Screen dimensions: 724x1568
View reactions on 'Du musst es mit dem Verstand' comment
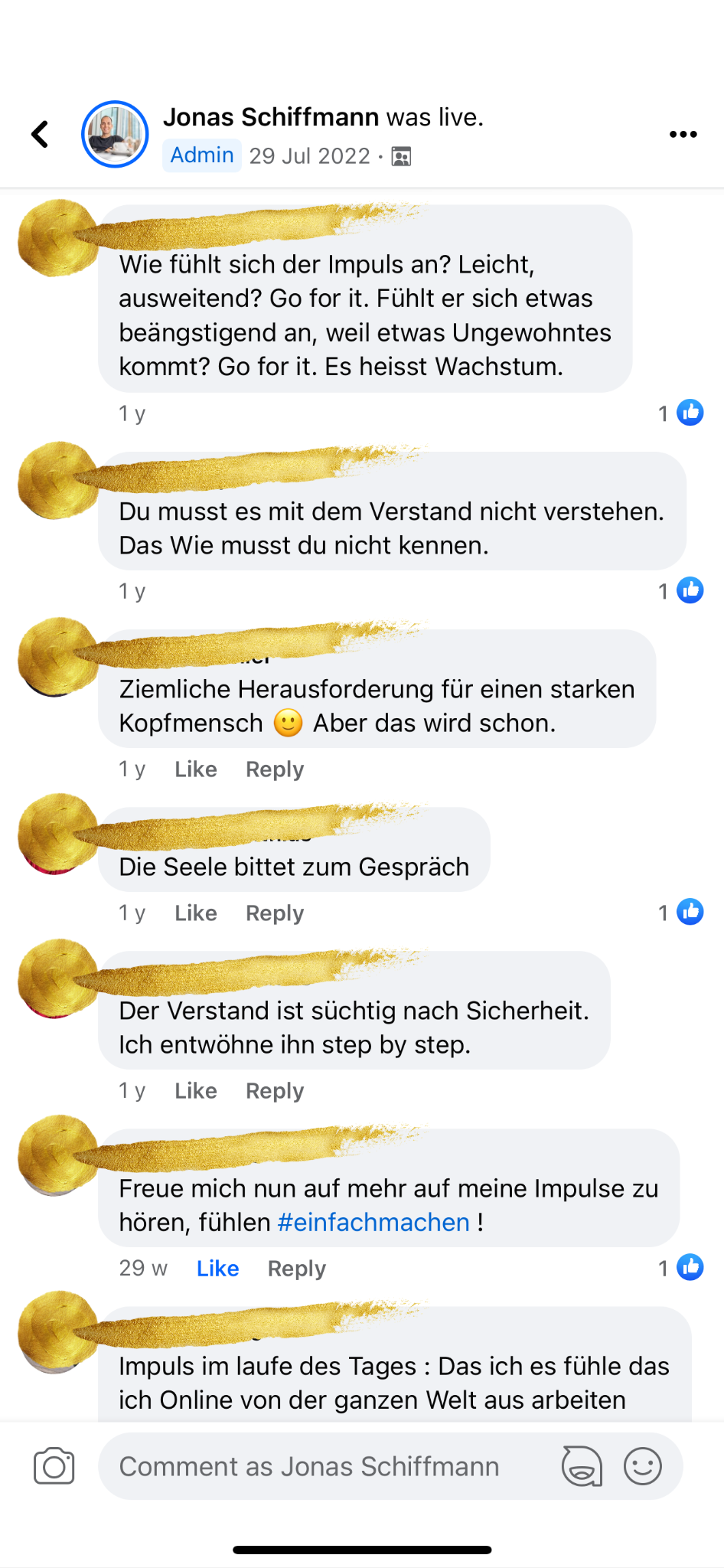tap(681, 591)
